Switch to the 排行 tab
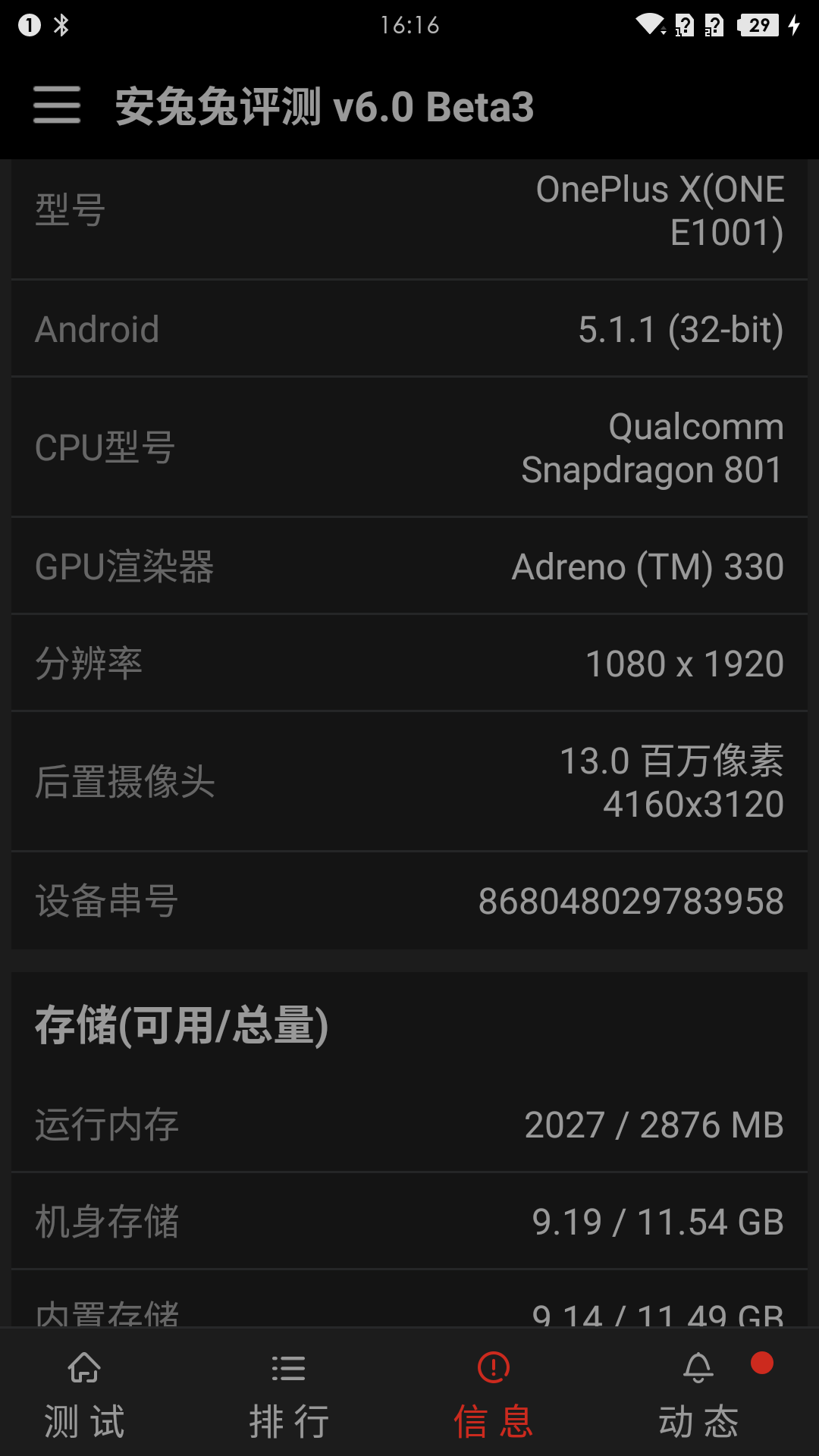Image resolution: width=819 pixels, height=1456 pixels. [x=288, y=1394]
